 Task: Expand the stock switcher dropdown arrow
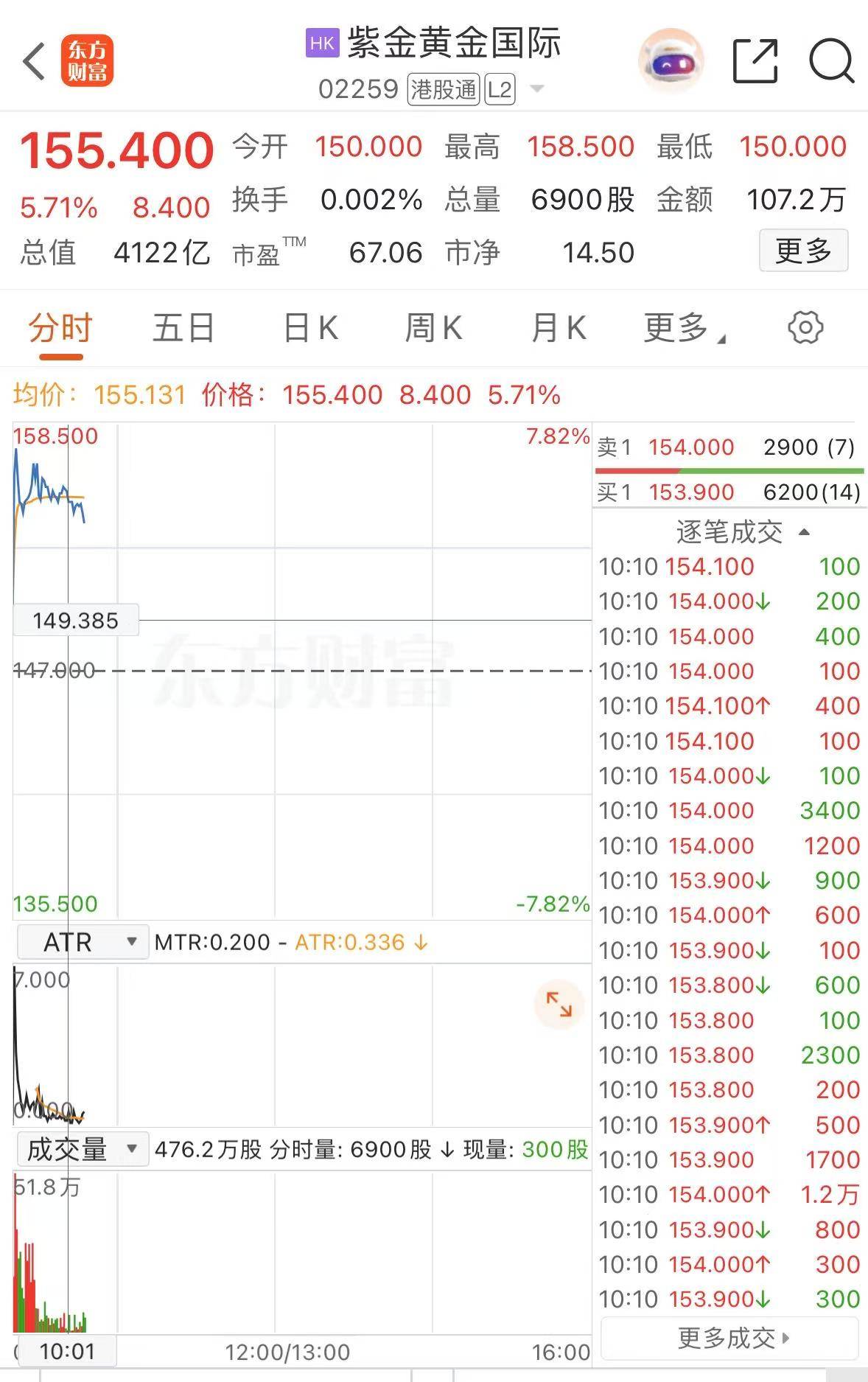point(537,89)
